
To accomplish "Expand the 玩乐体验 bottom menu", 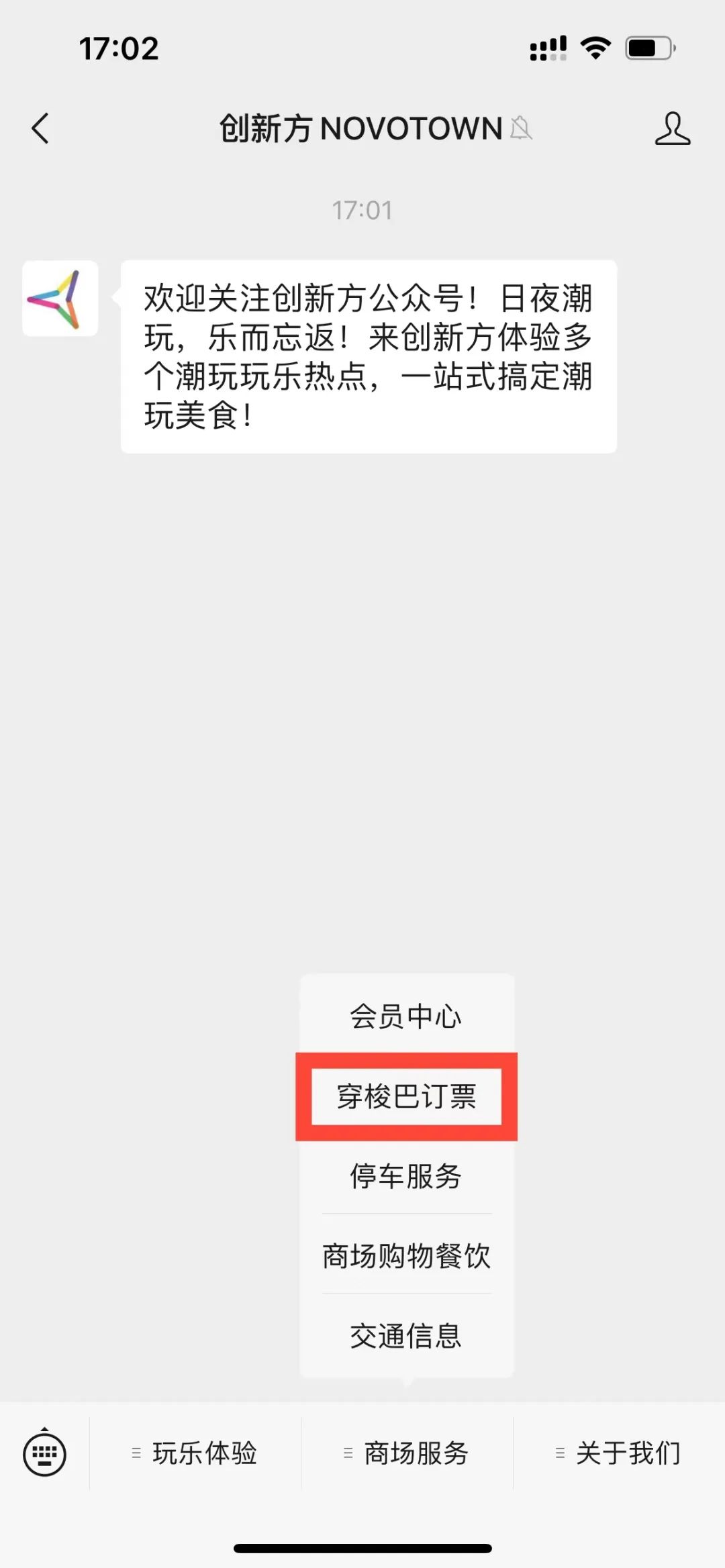I will [x=195, y=1453].
